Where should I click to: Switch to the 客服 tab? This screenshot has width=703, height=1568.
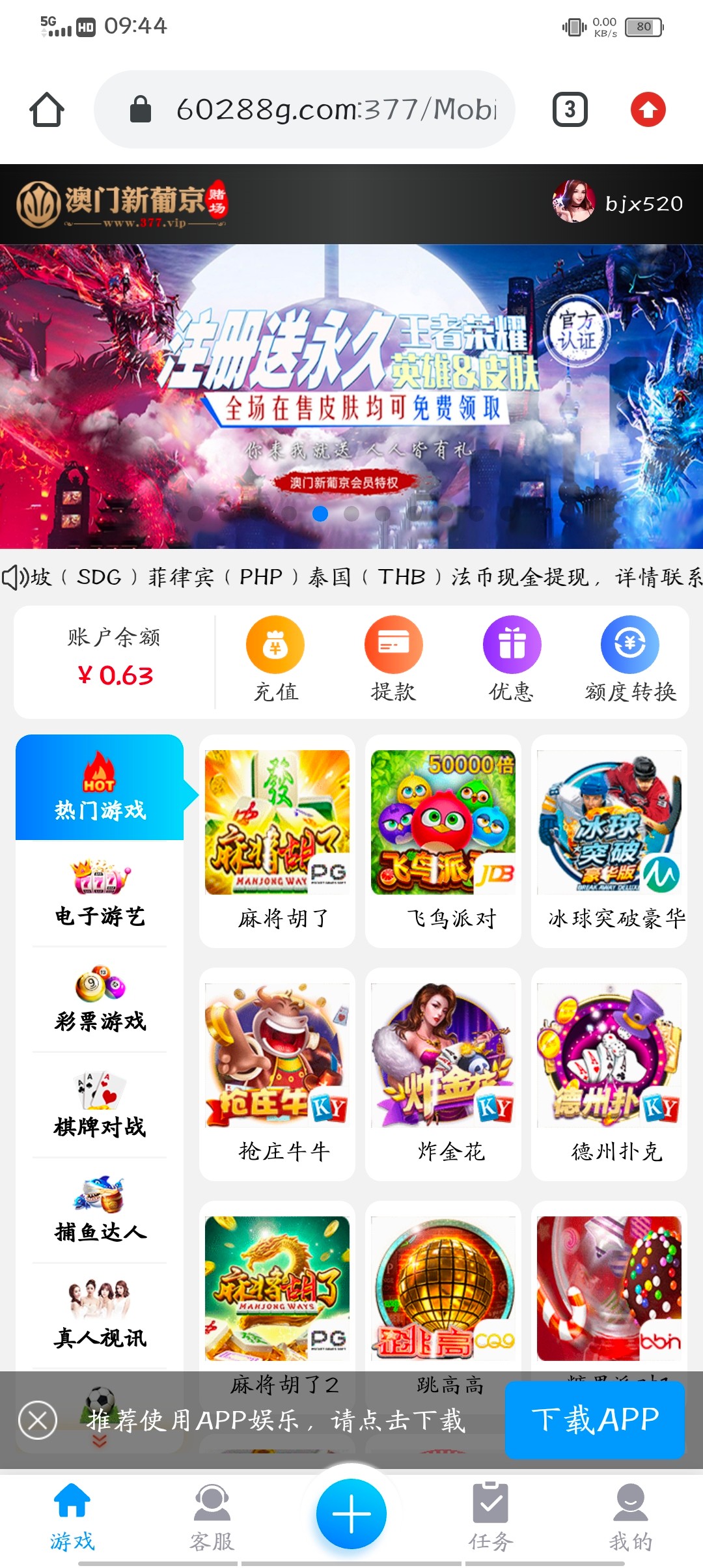tap(212, 1517)
